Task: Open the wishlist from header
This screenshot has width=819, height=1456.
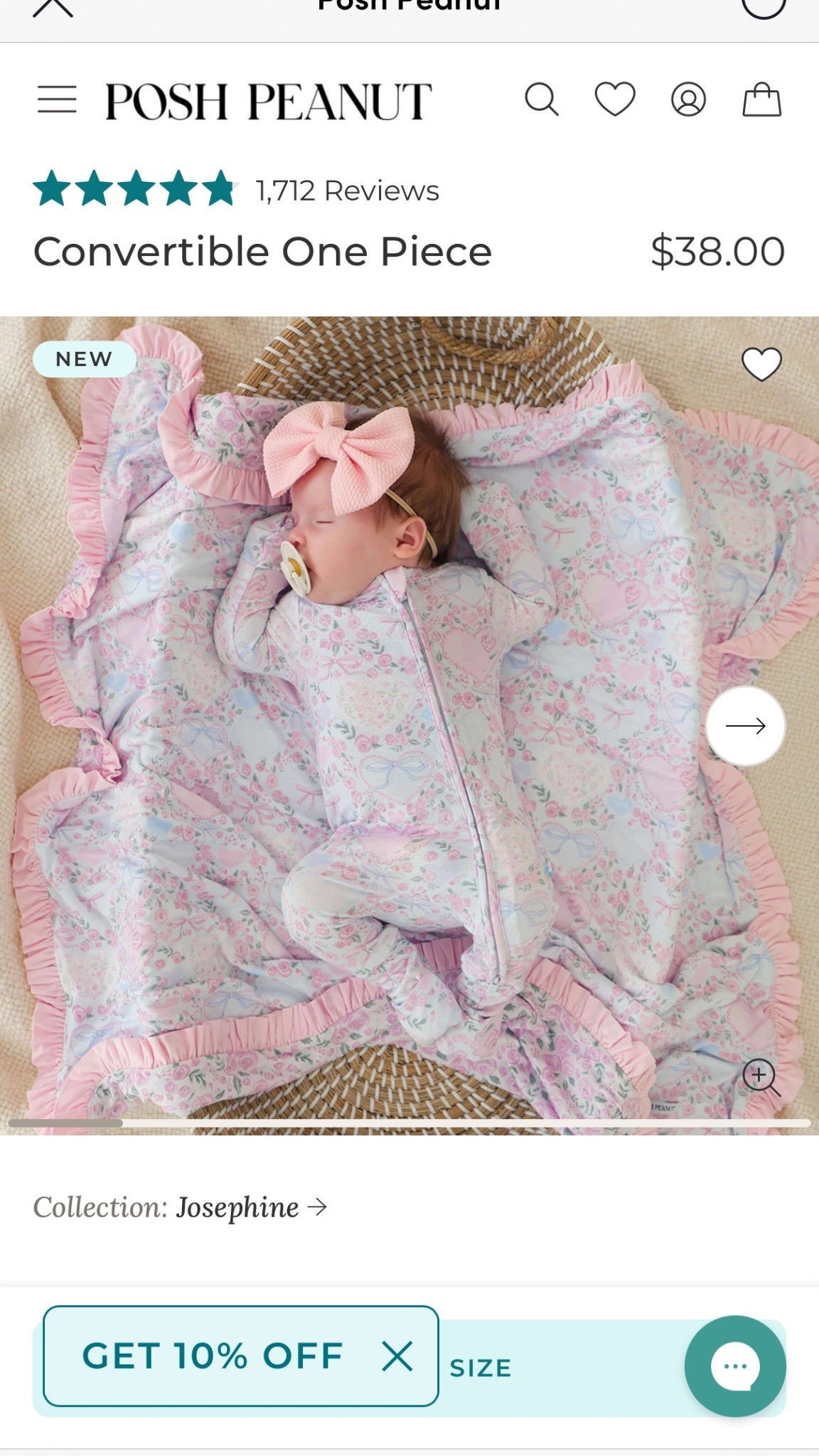Action: 615,99
